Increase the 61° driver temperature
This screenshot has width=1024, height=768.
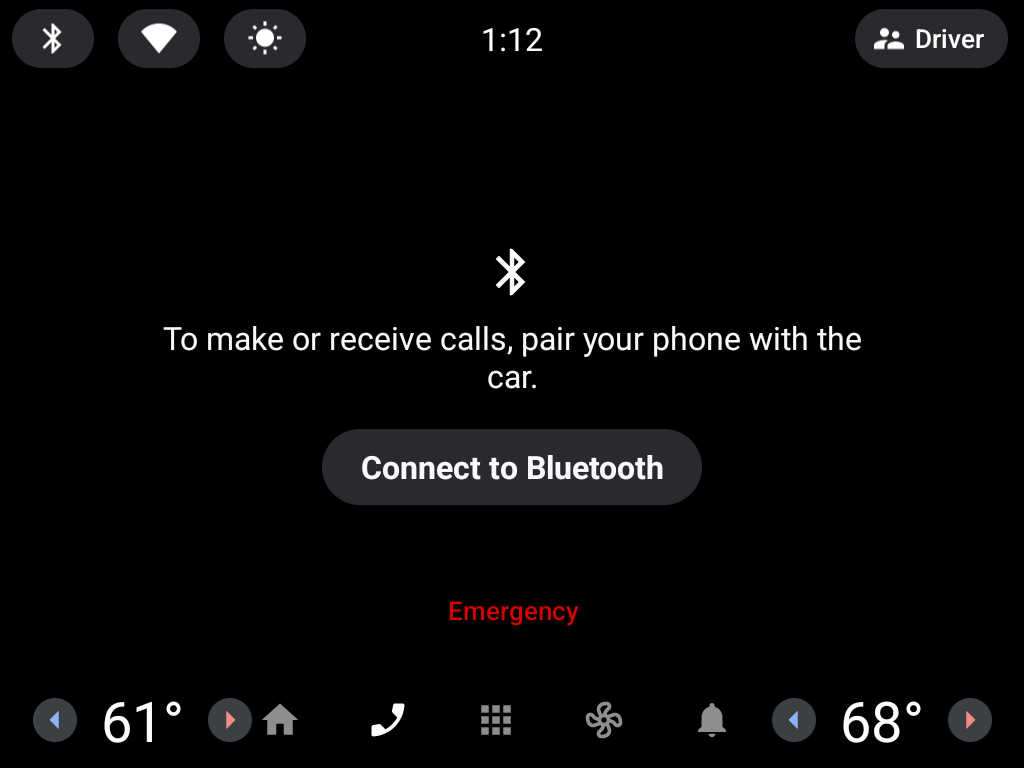pos(230,720)
